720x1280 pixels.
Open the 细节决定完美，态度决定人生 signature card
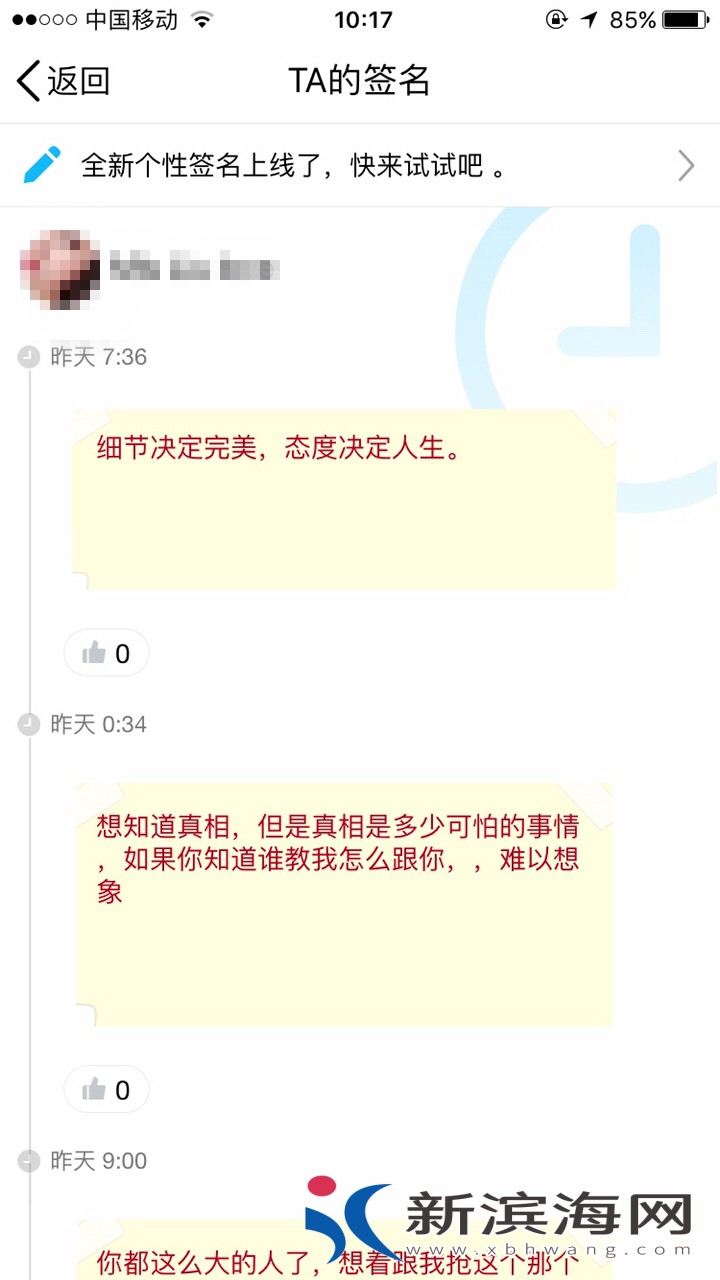pyautogui.click(x=344, y=498)
